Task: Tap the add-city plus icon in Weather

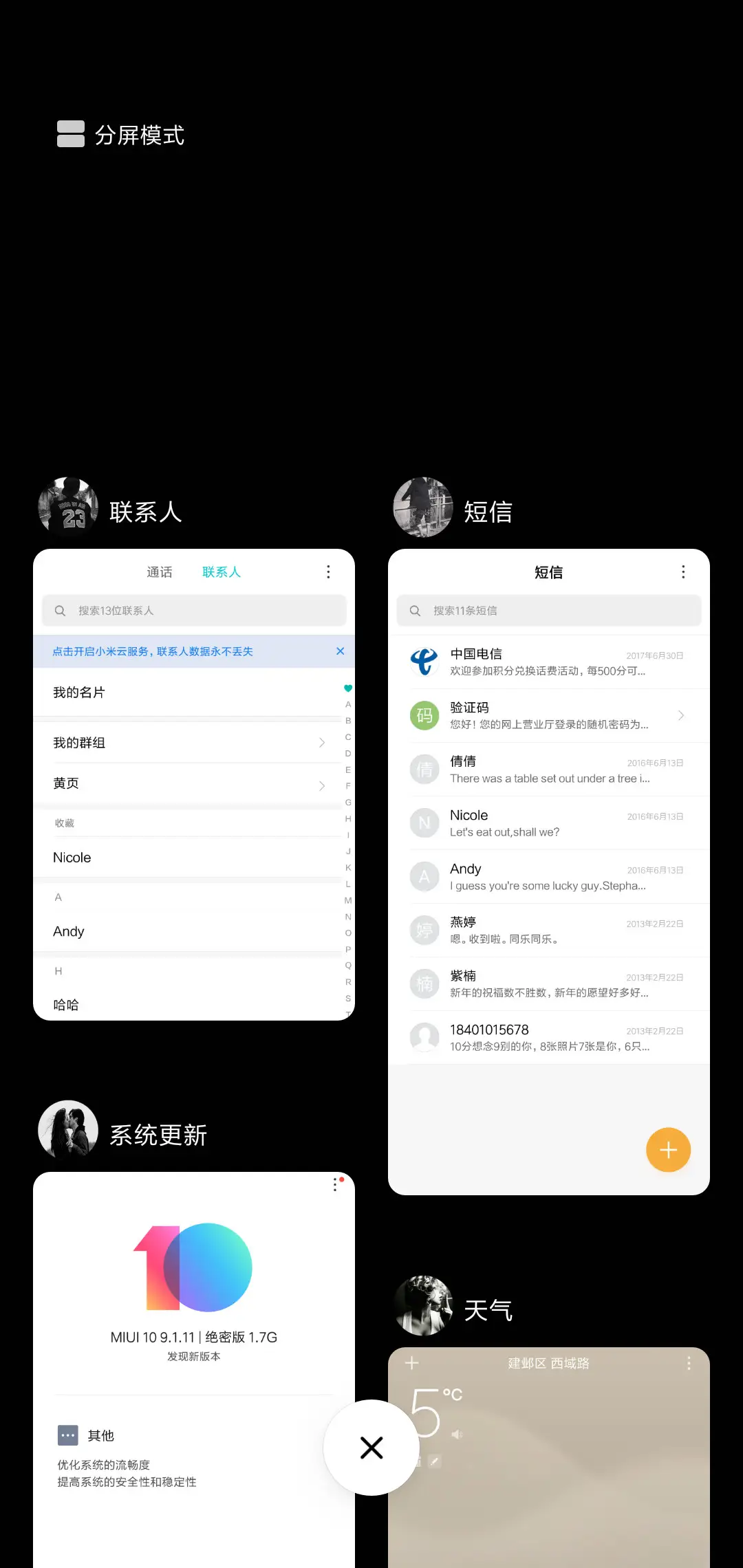Action: [411, 1362]
